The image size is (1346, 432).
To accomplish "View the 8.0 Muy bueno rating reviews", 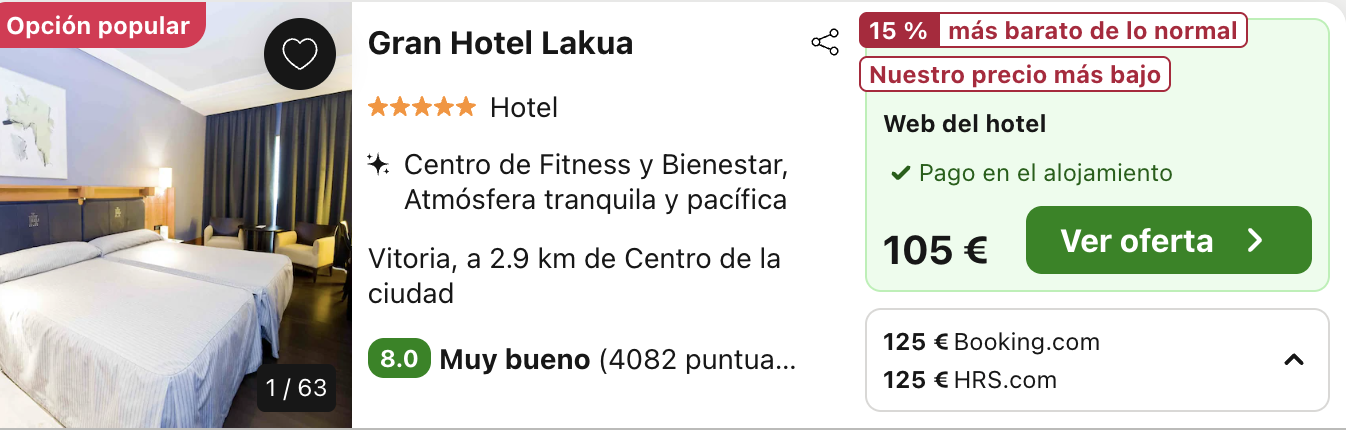I will tap(580, 359).
